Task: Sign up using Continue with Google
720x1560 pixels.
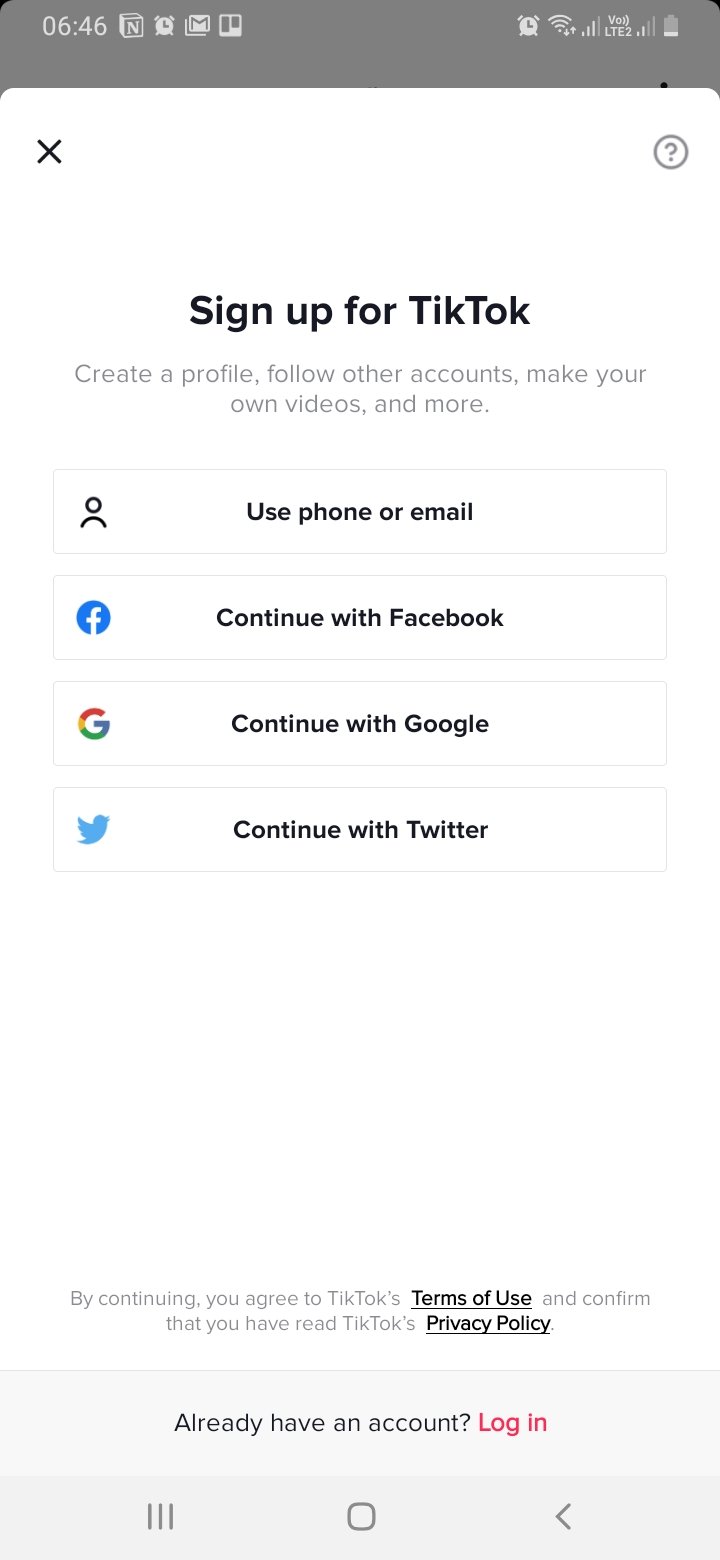Action: coord(360,724)
